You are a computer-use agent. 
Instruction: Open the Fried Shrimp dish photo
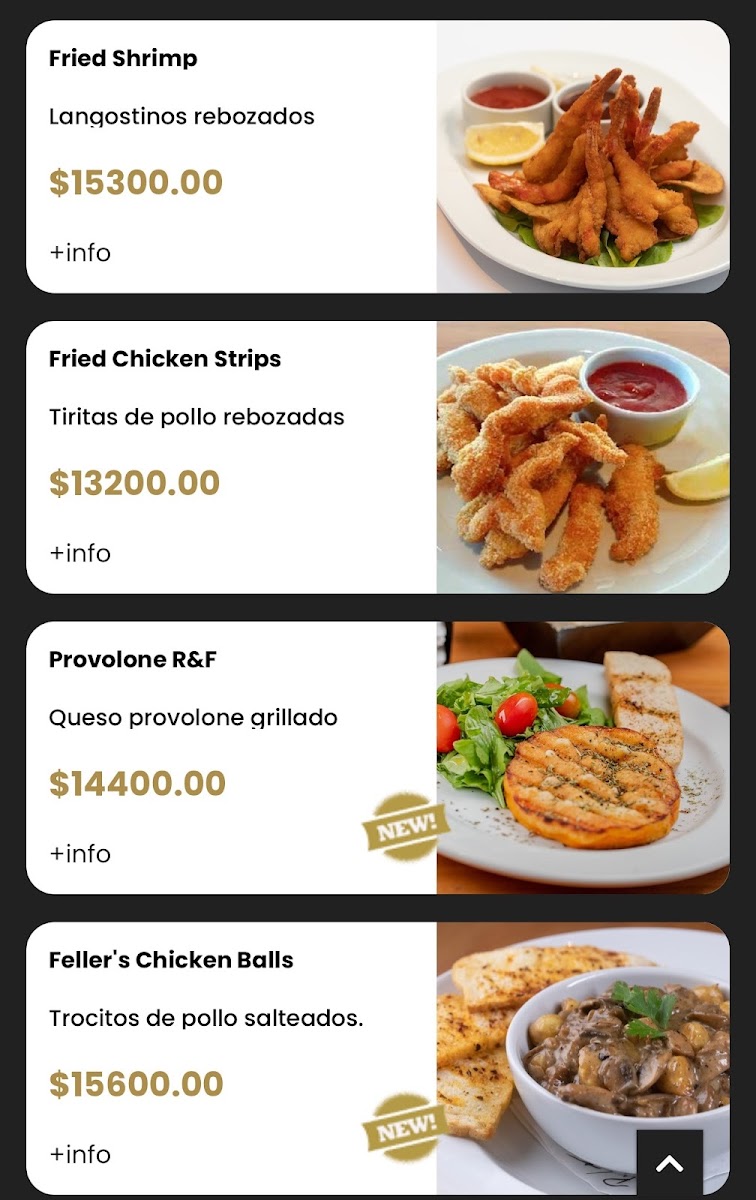tap(583, 157)
